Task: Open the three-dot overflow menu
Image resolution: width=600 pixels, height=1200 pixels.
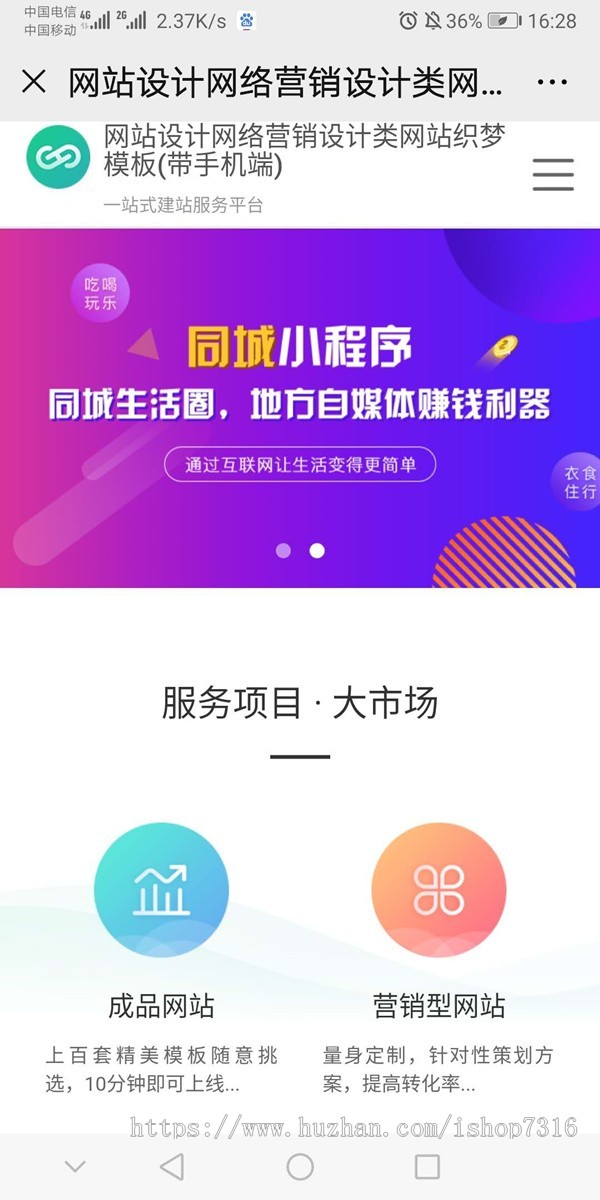Action: 552,82
